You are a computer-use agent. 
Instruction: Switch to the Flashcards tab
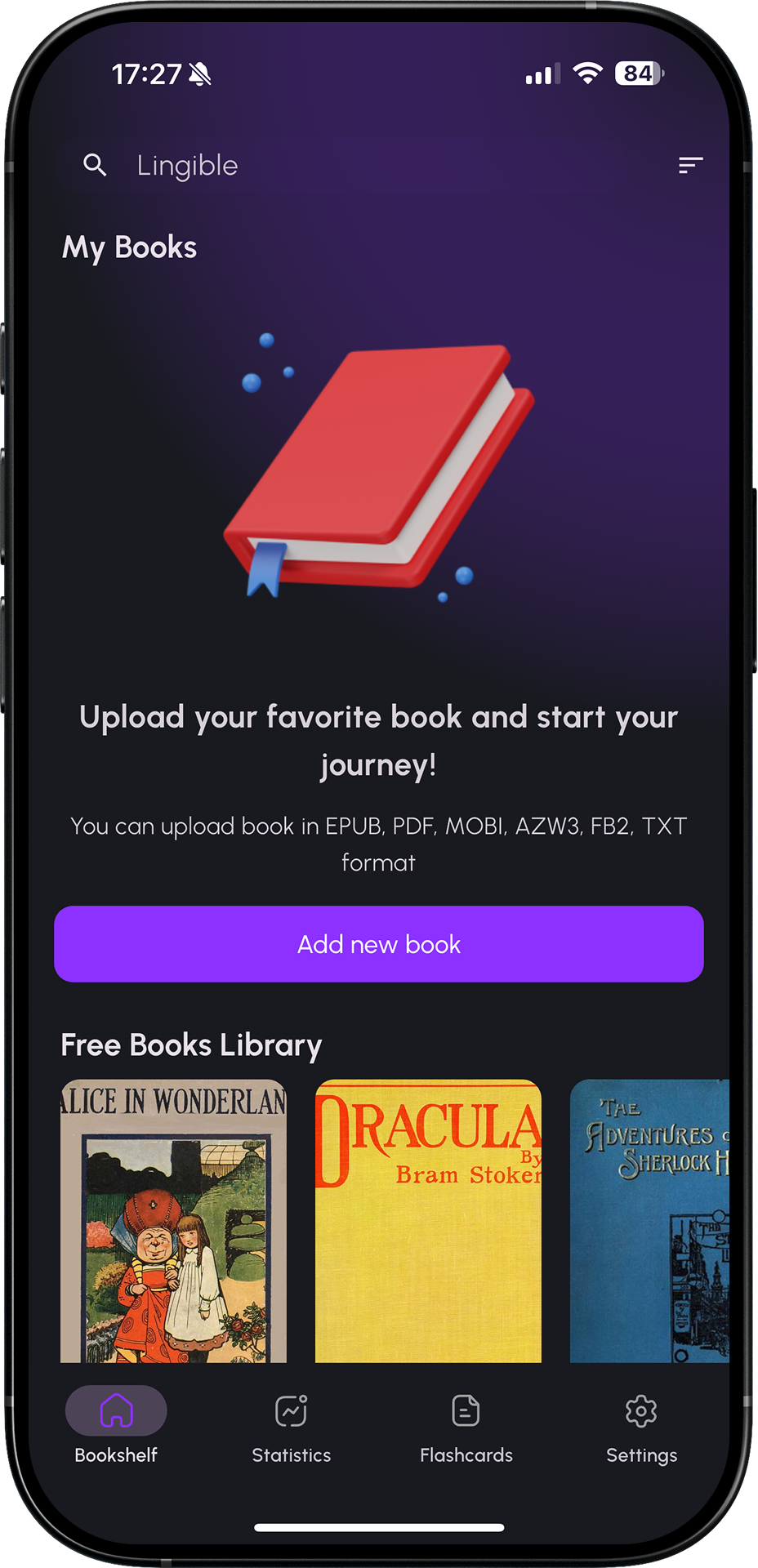point(466,1454)
